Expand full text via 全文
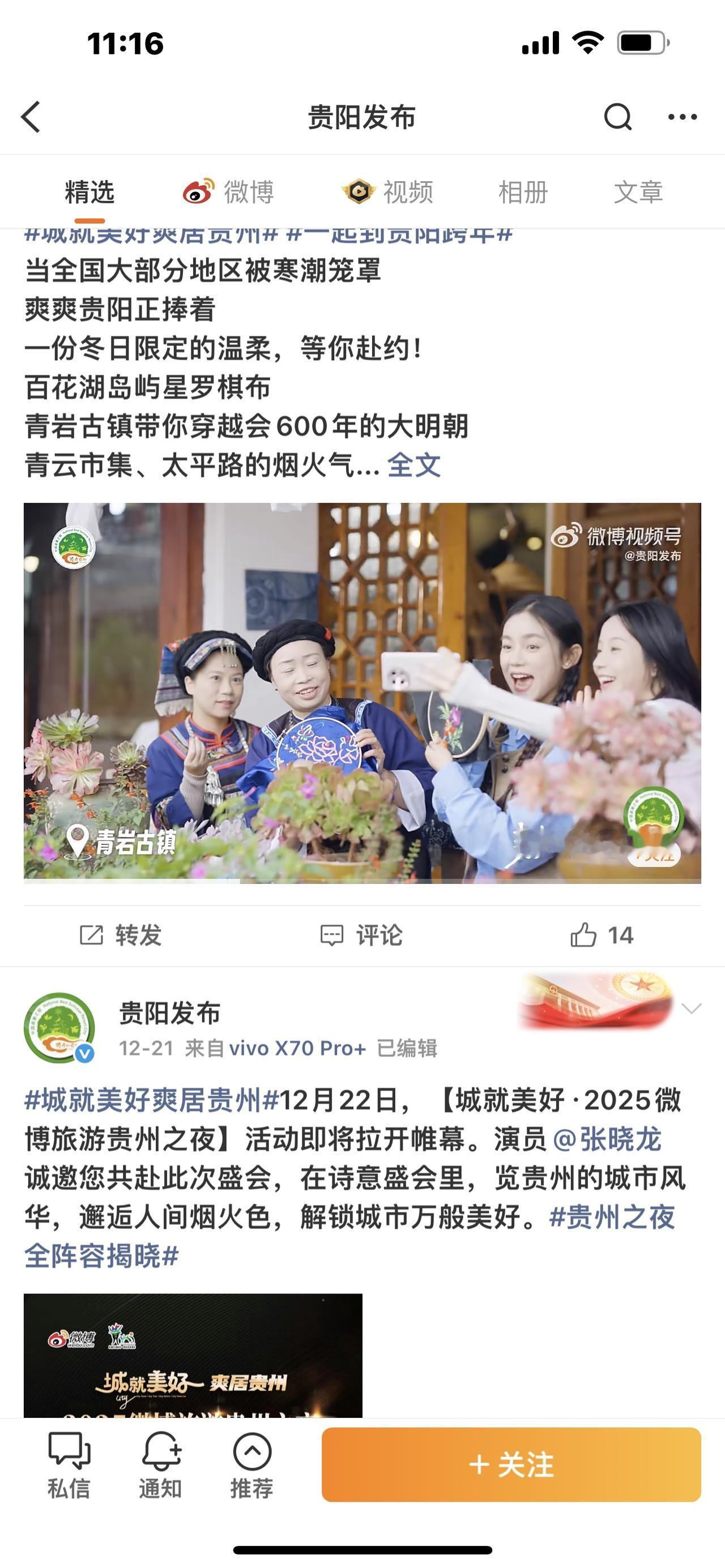Image resolution: width=725 pixels, height=1568 pixels. pos(414,464)
